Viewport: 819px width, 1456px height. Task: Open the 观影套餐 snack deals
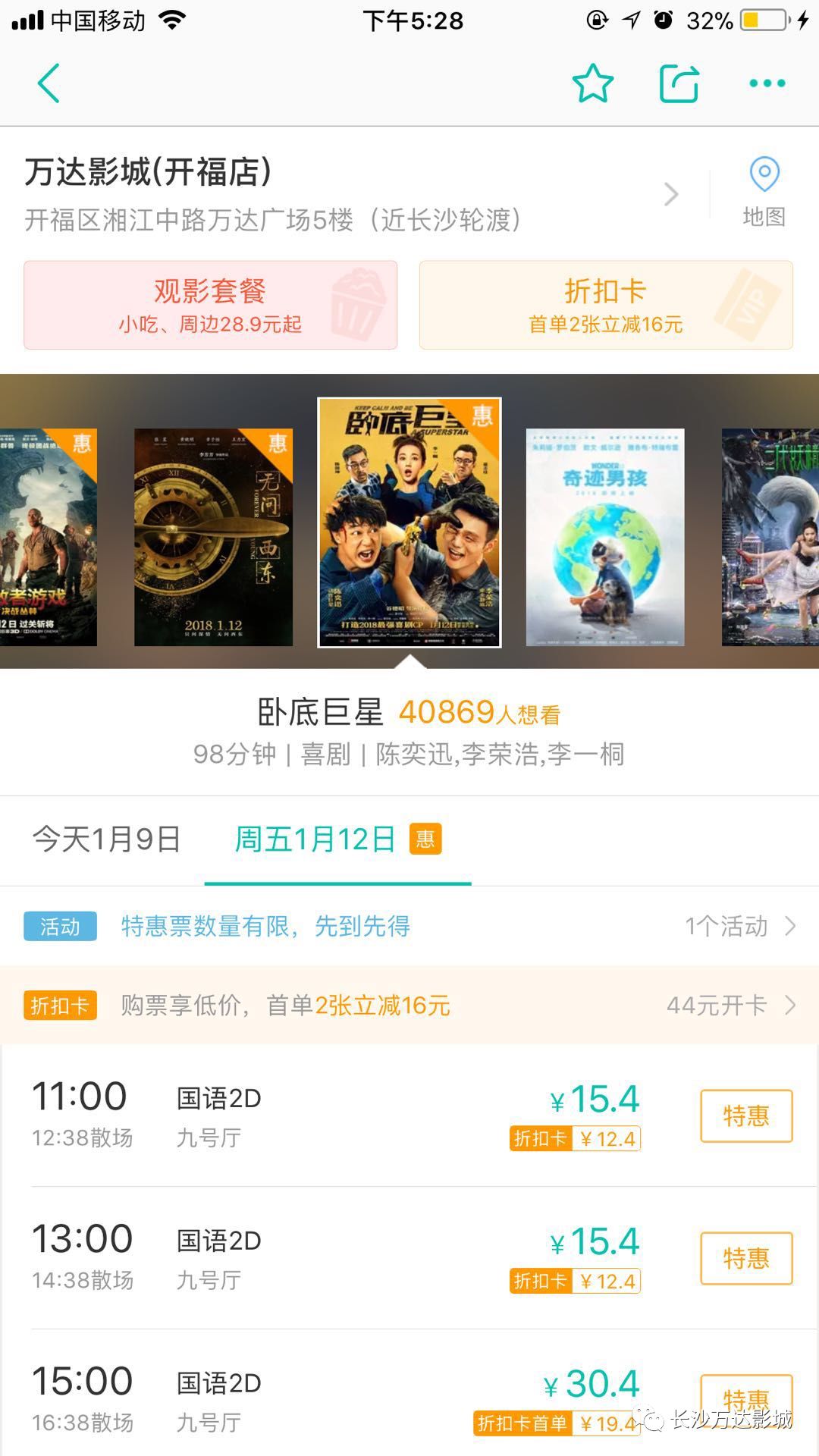click(x=211, y=305)
